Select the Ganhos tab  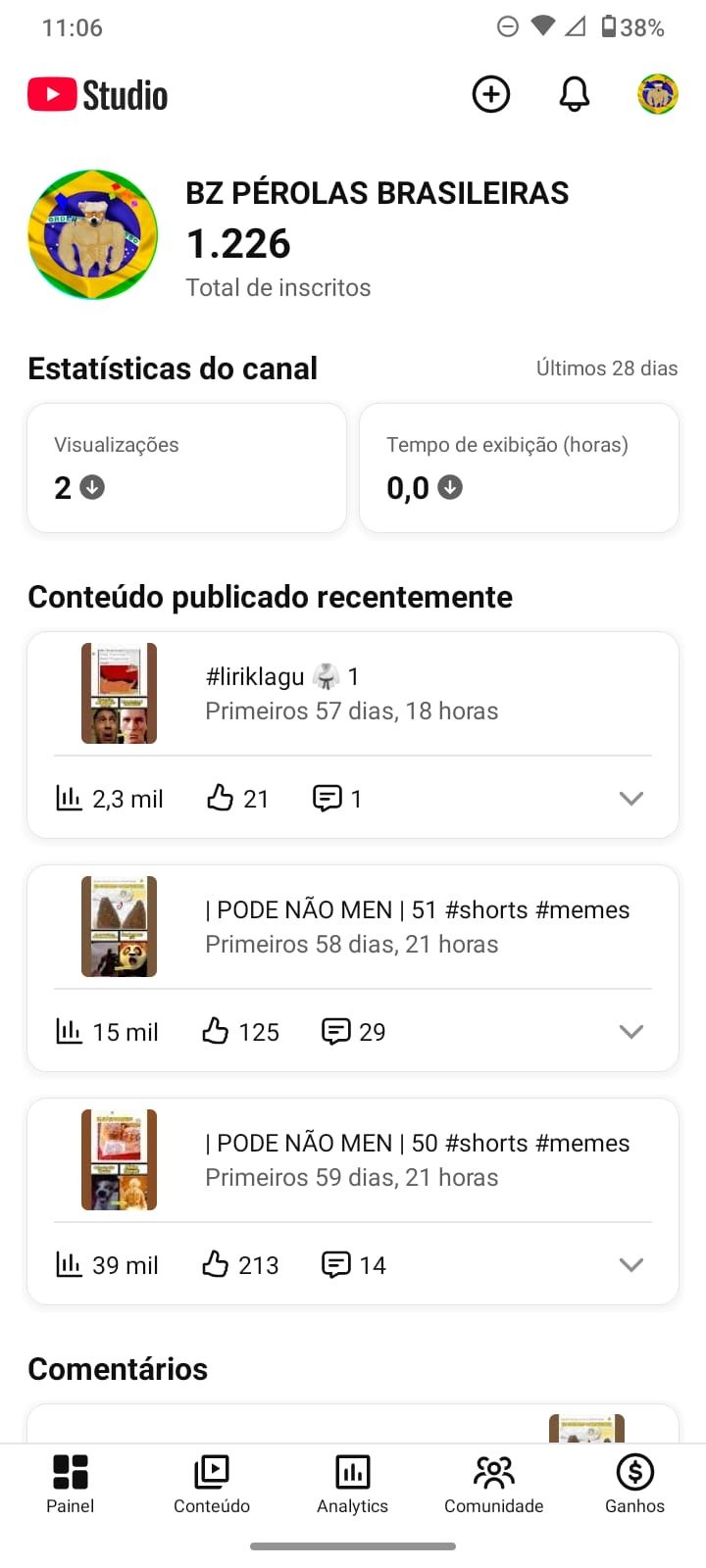(x=635, y=1484)
